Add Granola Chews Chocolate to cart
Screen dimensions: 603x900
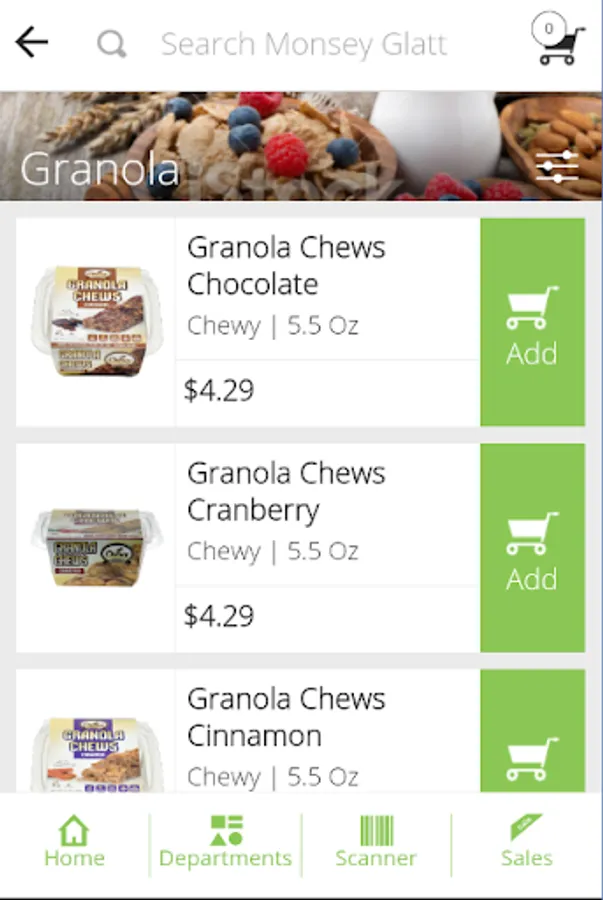click(532, 322)
